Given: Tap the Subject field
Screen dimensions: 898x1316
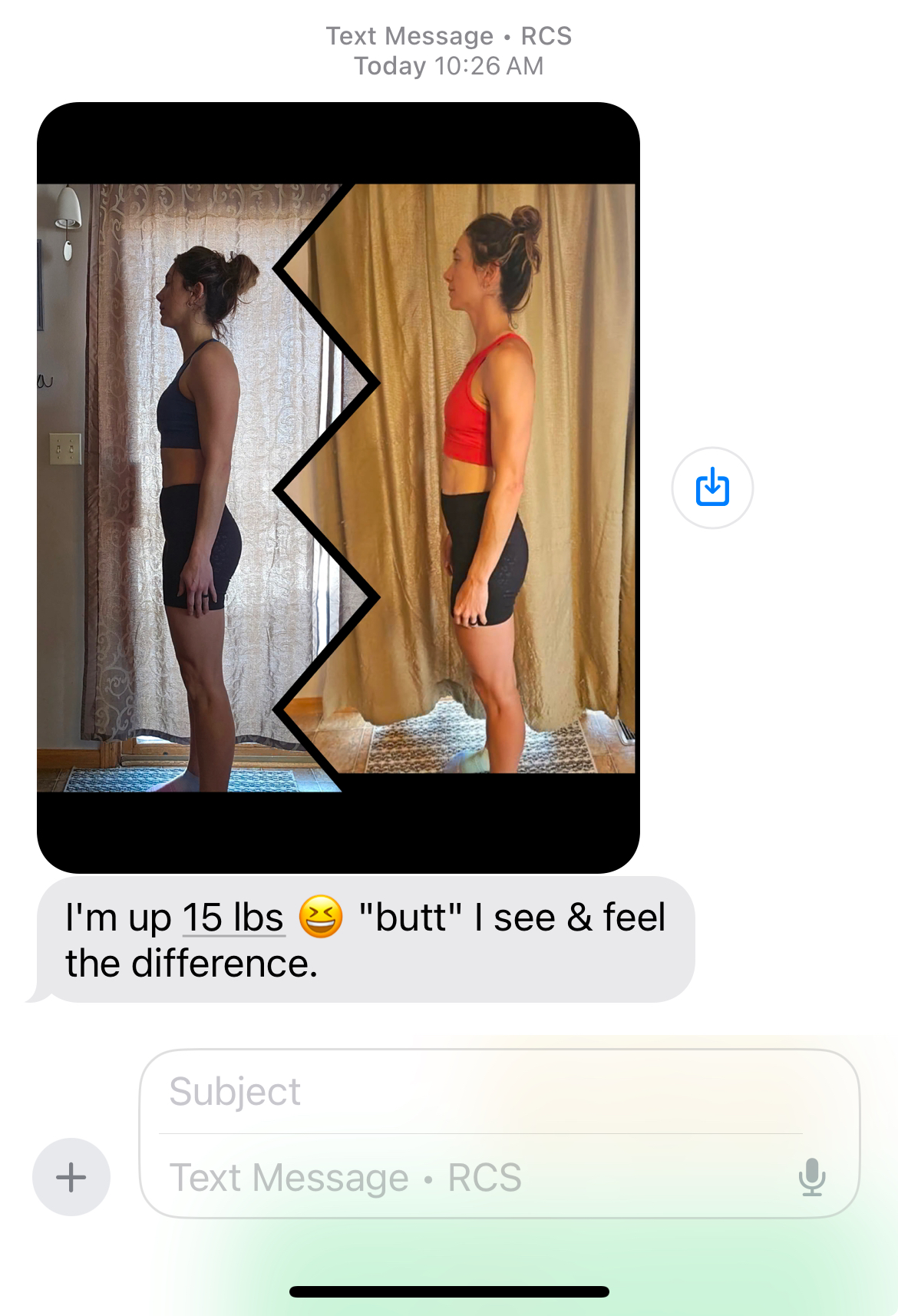Looking at the screenshot, I should pos(476,1091).
